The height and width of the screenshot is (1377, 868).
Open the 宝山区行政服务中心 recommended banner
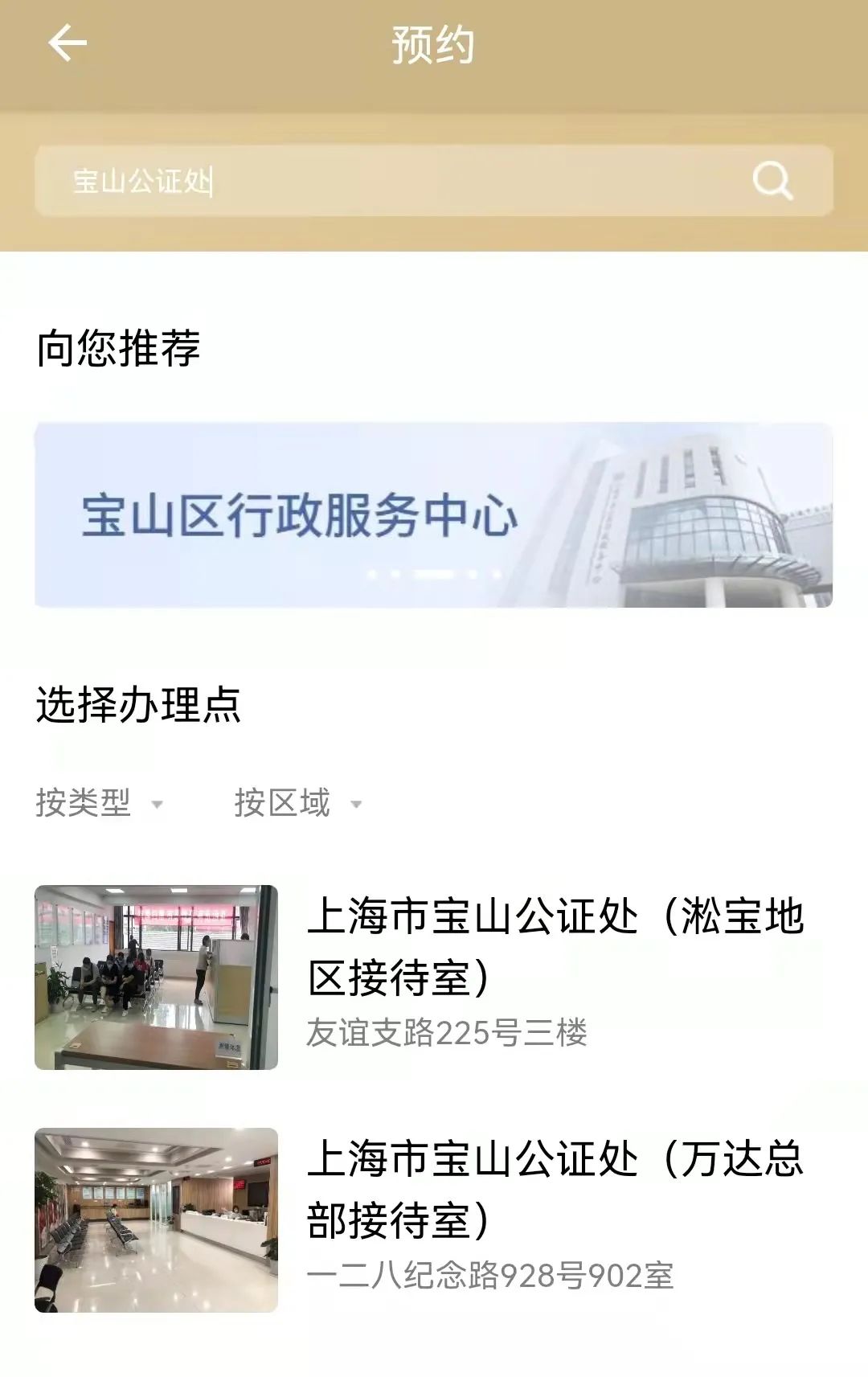[x=433, y=514]
